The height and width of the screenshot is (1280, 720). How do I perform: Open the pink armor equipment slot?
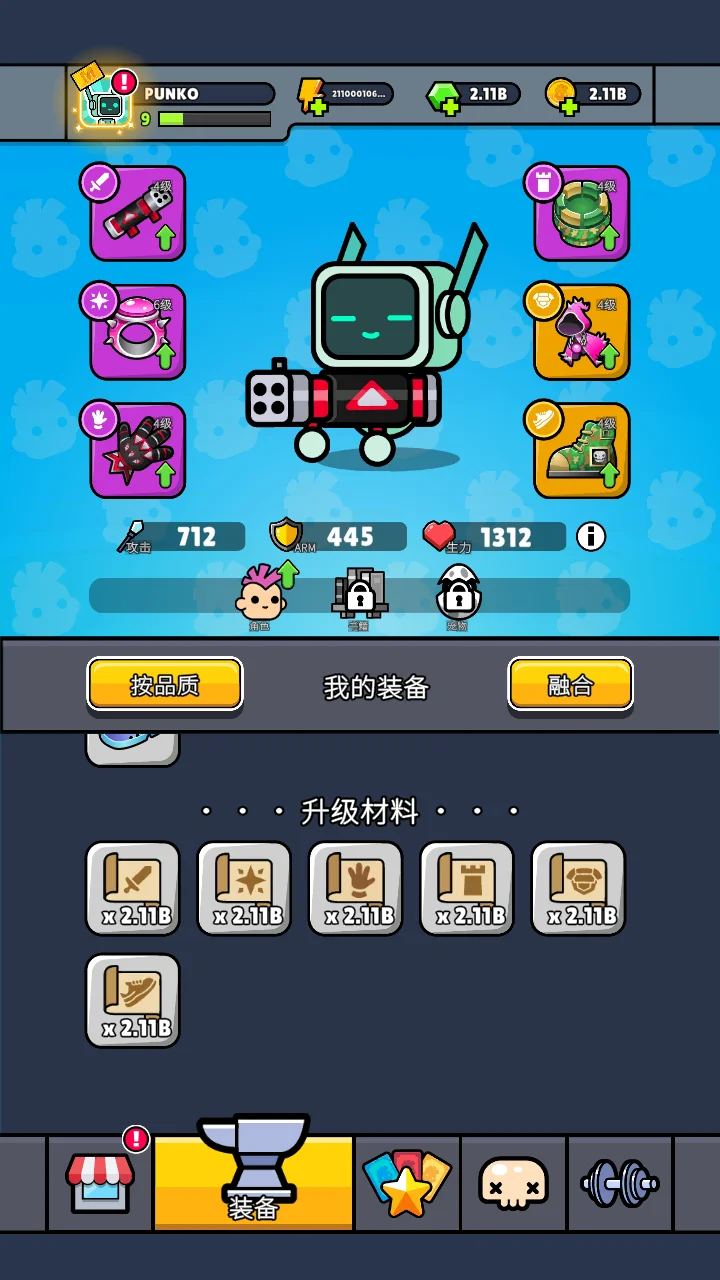click(x=581, y=332)
